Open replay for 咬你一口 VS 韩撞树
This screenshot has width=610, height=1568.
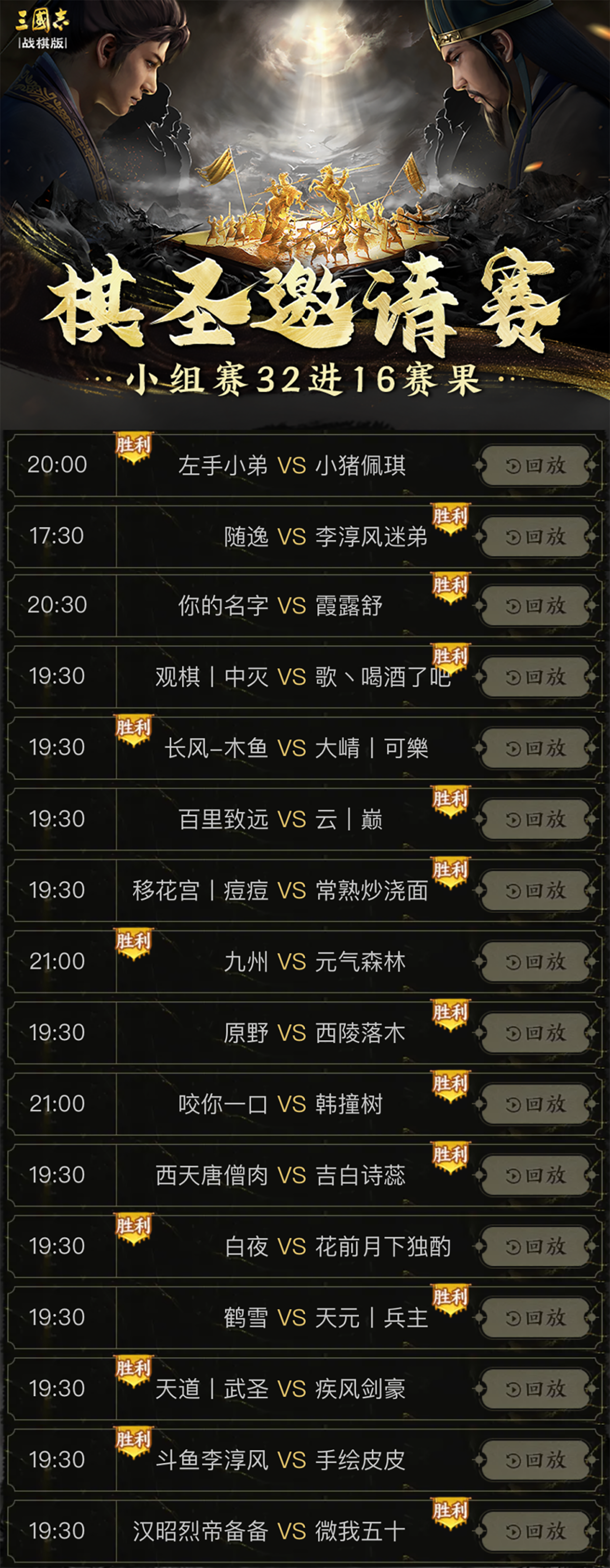pyautogui.click(x=535, y=1104)
